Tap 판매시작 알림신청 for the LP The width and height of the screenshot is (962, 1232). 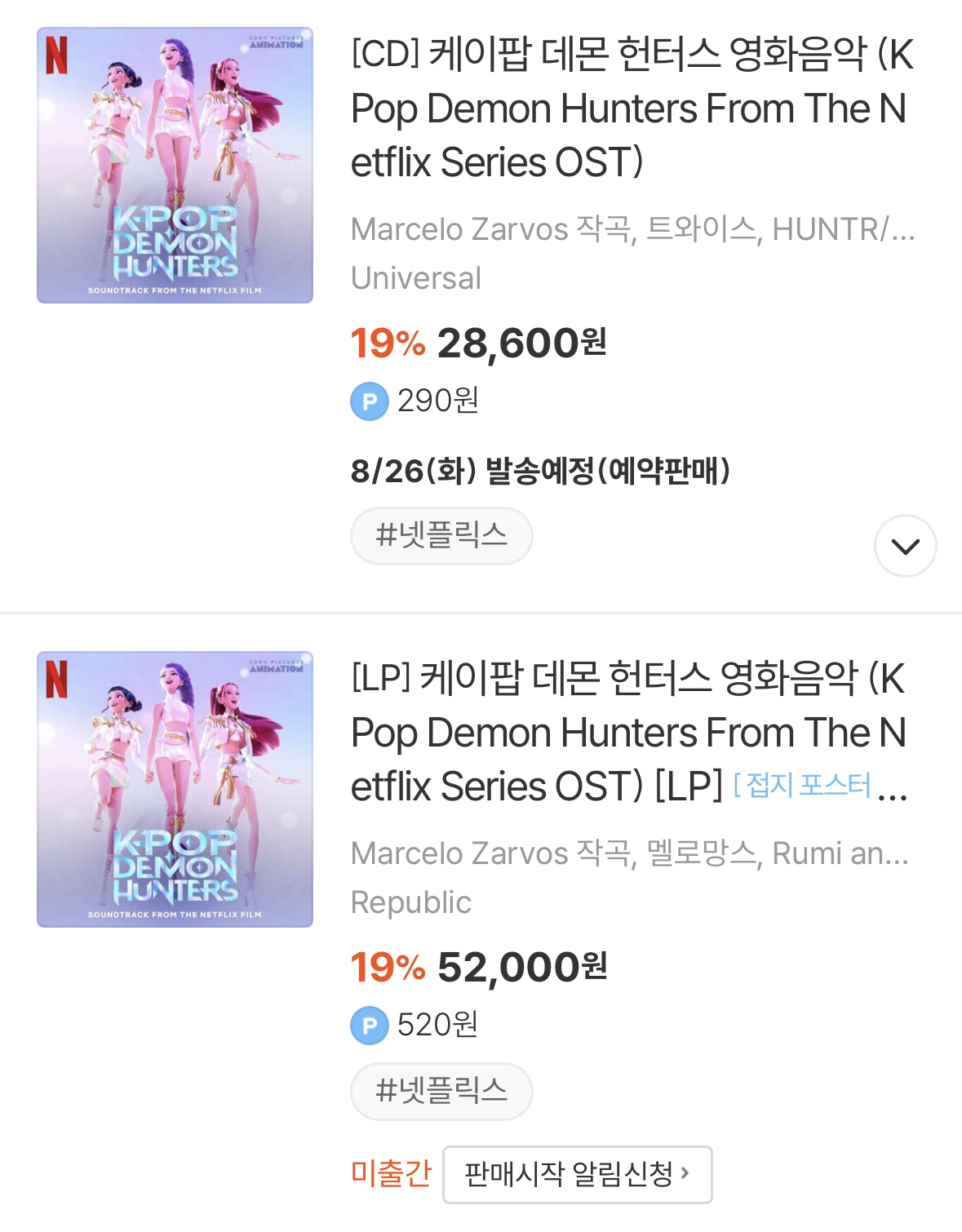point(577,1174)
